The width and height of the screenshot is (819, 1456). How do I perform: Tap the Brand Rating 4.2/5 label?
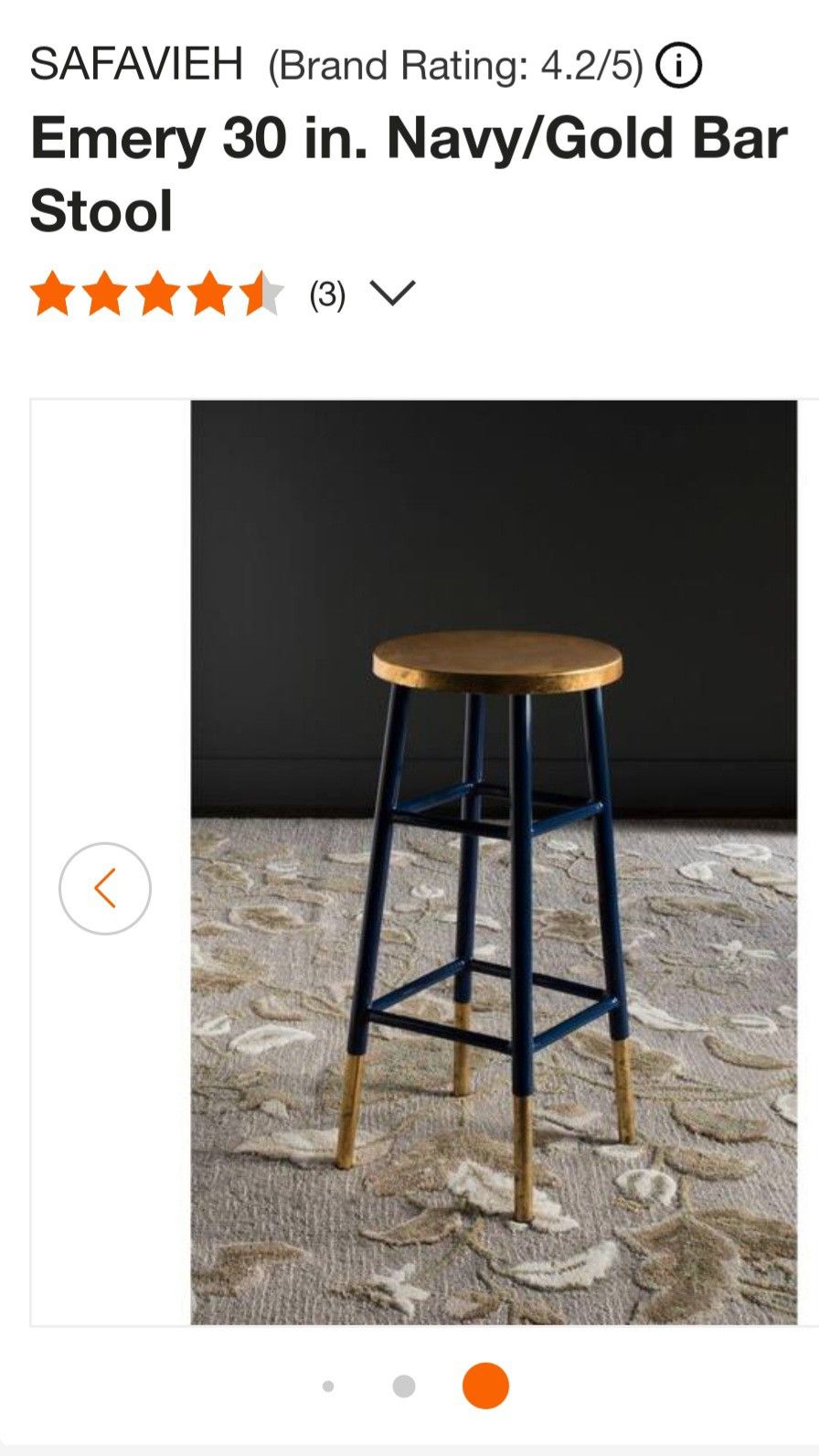(x=457, y=64)
